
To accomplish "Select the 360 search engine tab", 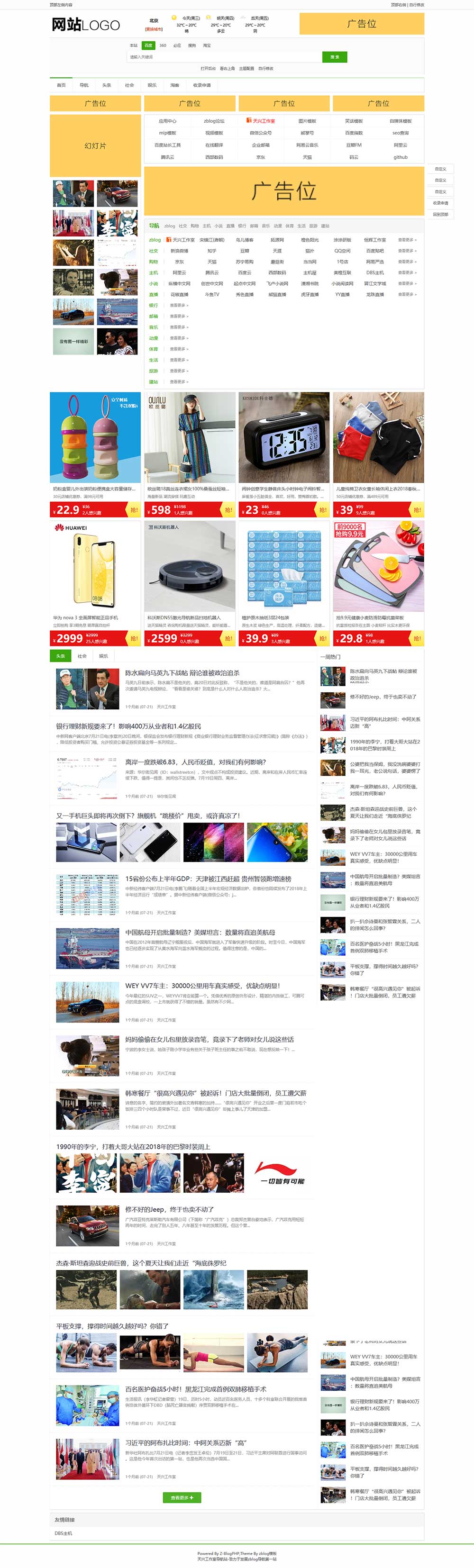I will pyautogui.click(x=163, y=45).
